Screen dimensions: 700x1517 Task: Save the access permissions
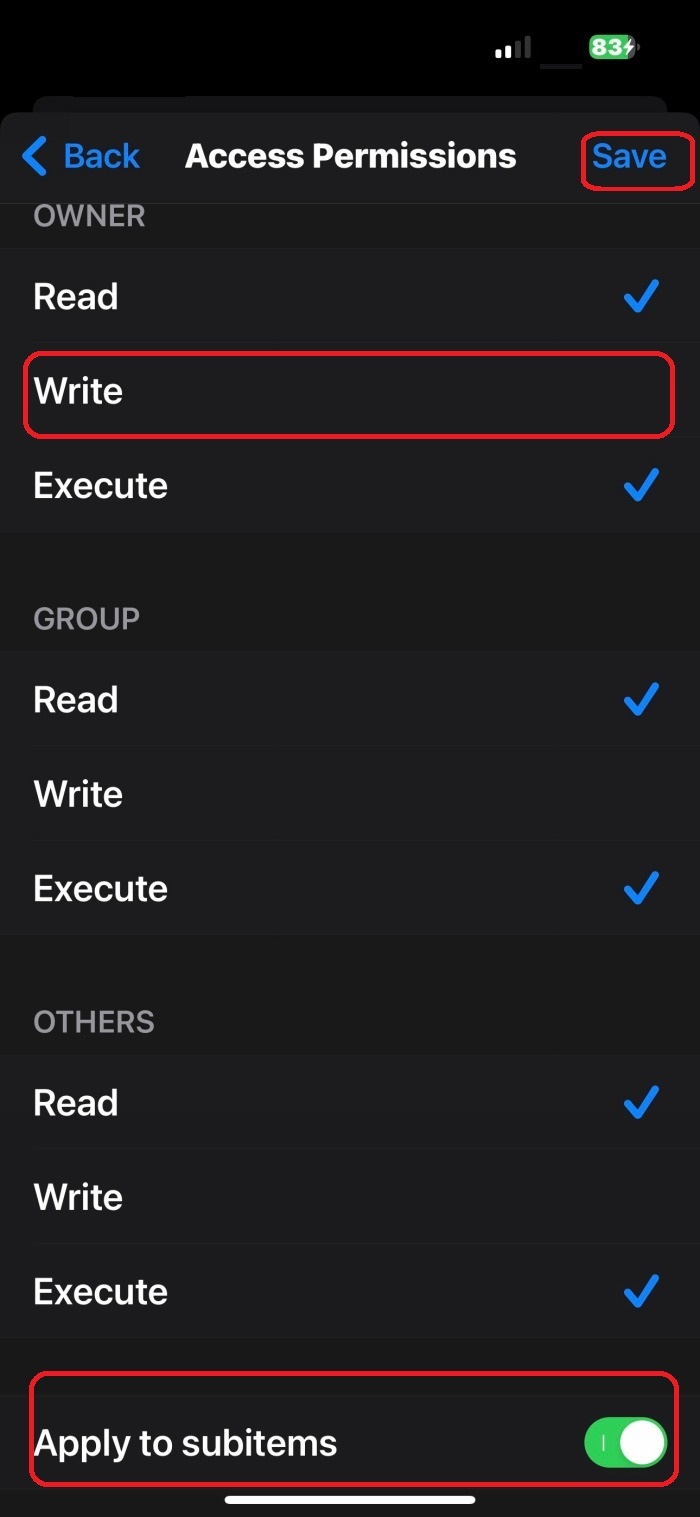[x=629, y=157]
